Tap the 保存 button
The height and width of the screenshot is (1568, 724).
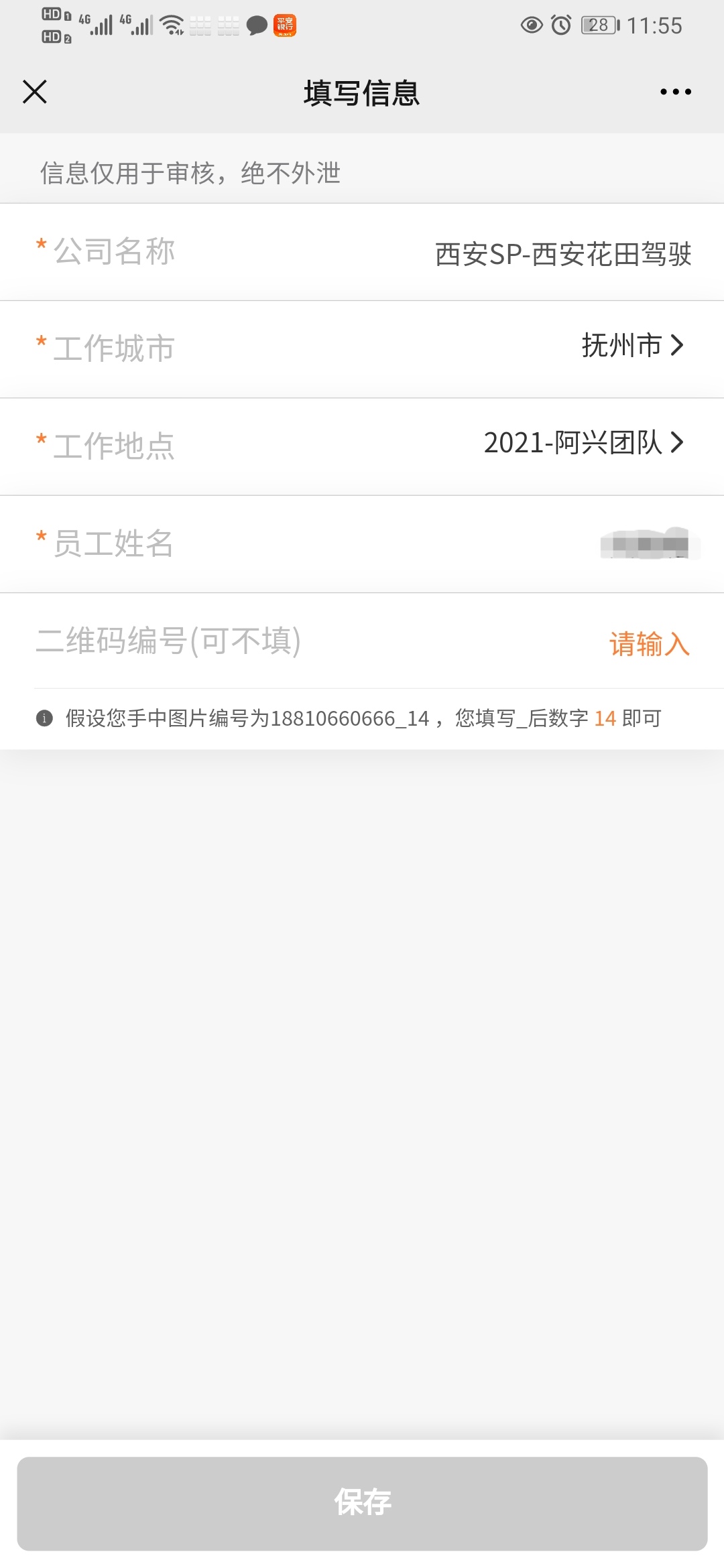pyautogui.click(x=362, y=1503)
